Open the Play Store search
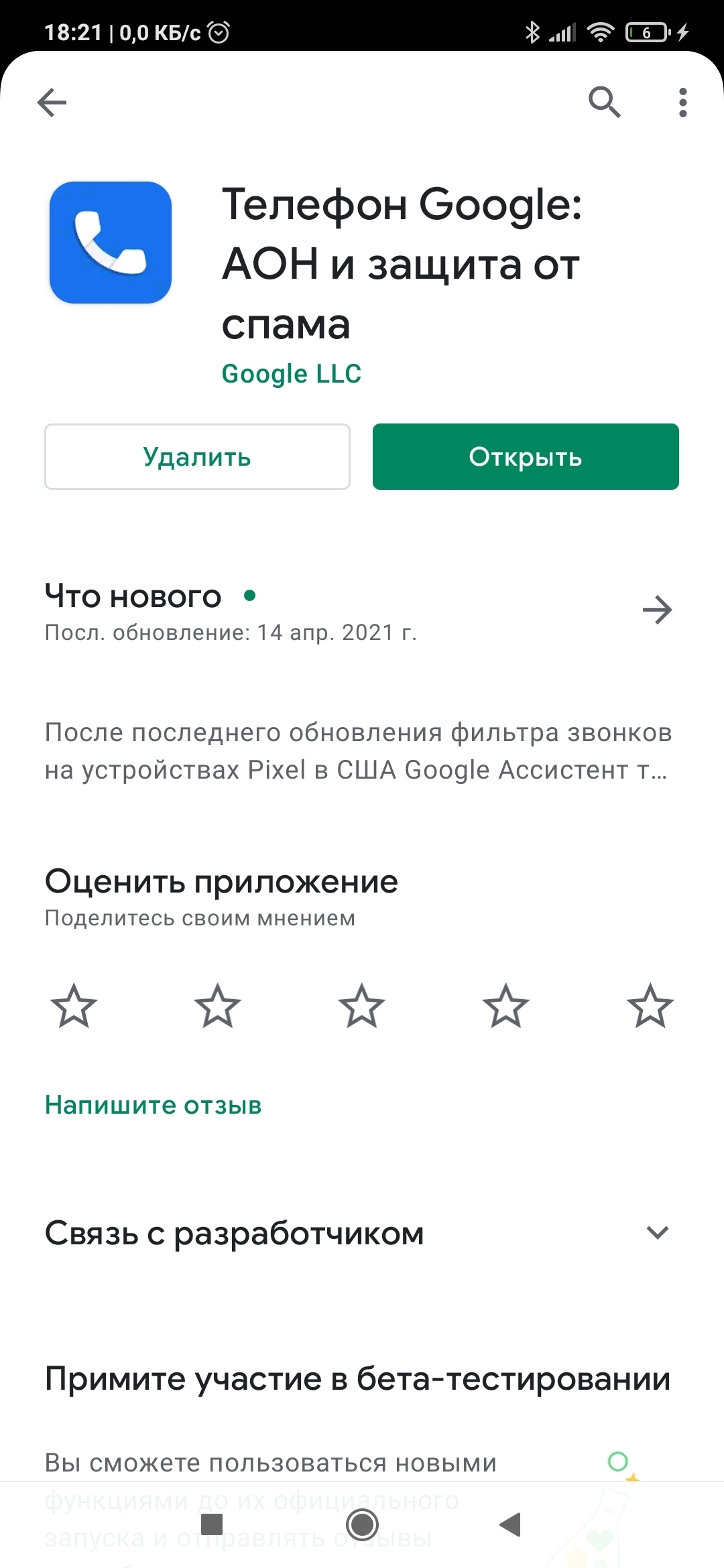This screenshot has height=1568, width=724. 604,103
